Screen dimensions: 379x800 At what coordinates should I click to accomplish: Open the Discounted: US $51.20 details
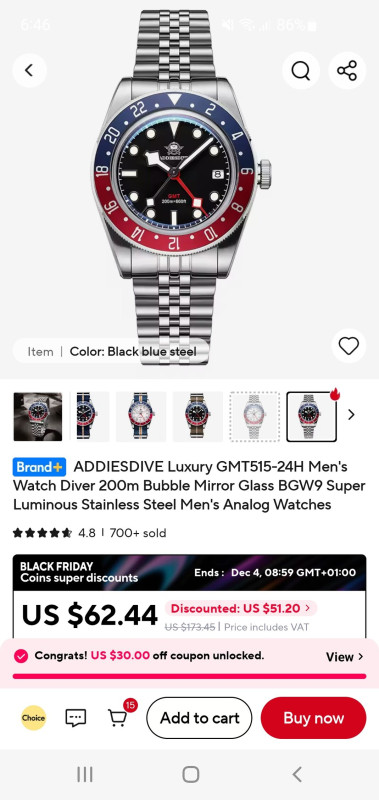(241, 608)
